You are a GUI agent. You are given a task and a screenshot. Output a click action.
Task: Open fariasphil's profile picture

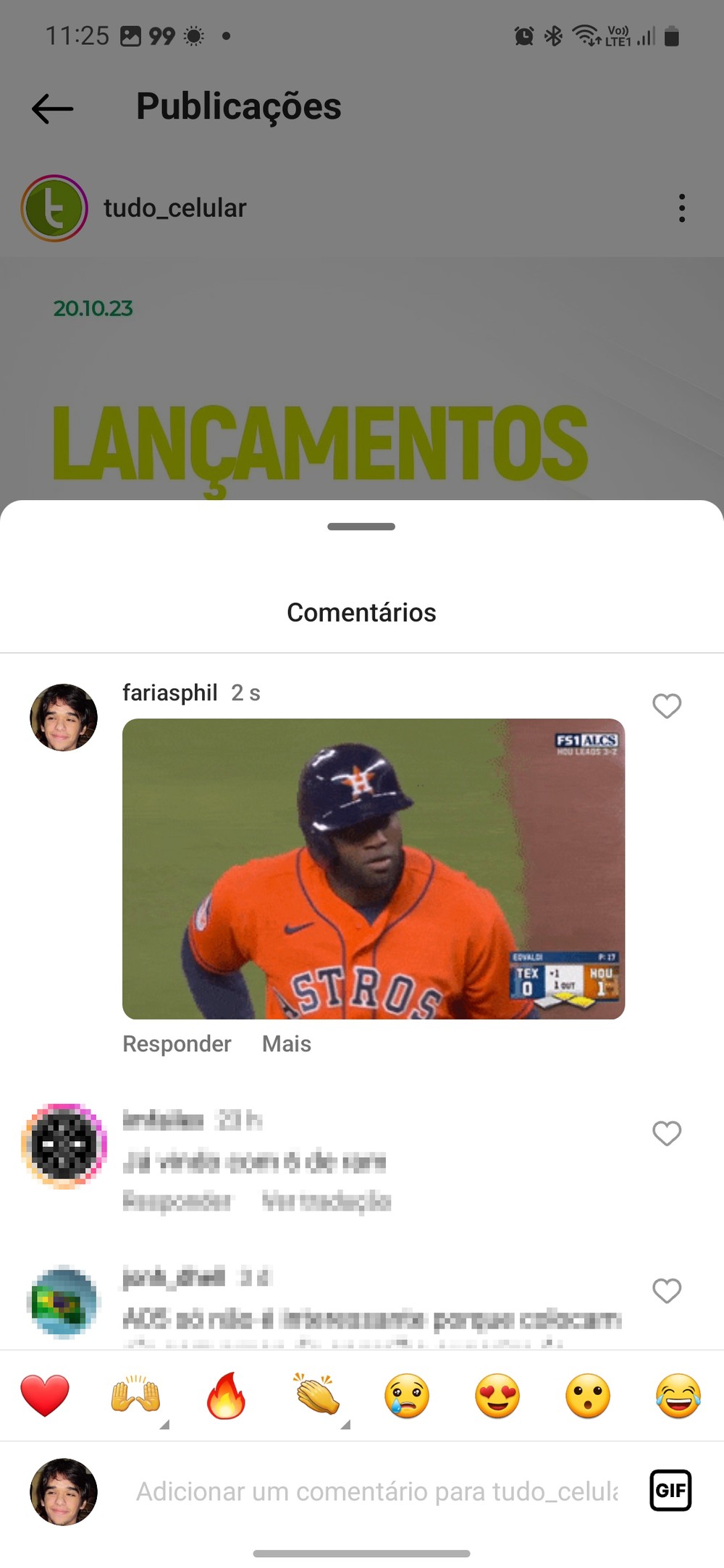(x=64, y=717)
